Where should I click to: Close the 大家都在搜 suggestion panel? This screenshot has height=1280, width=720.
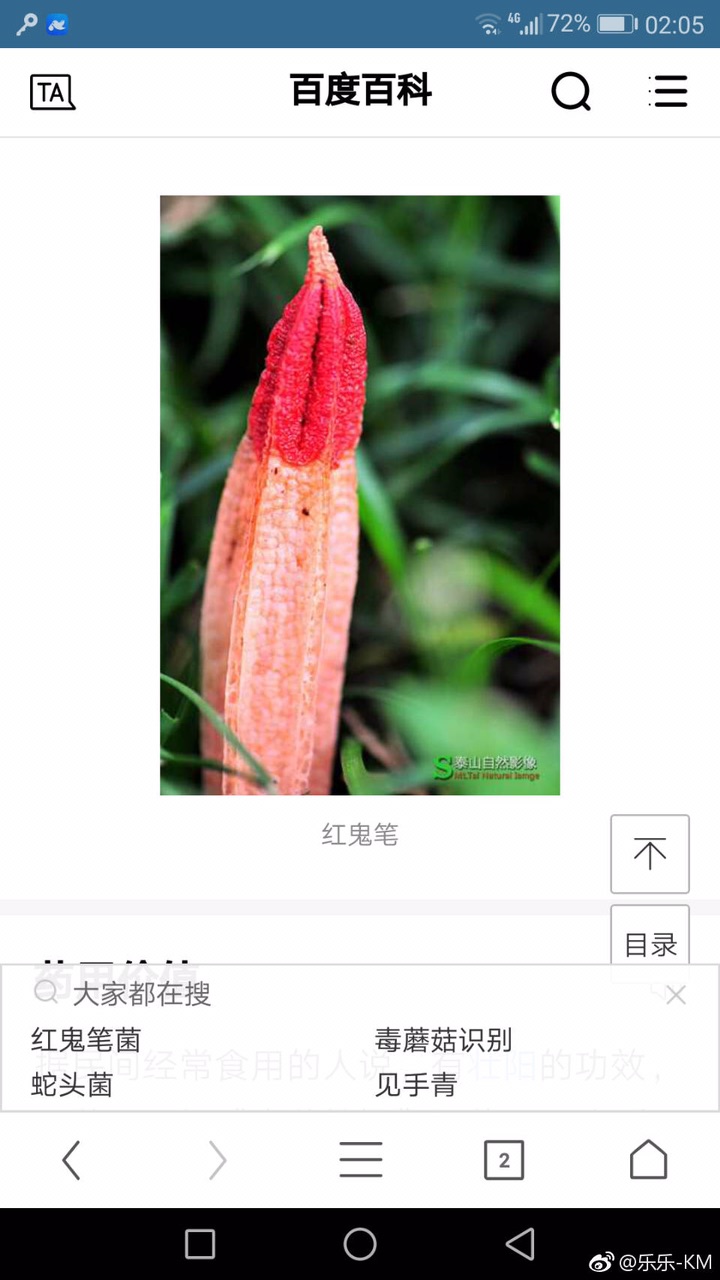pyautogui.click(x=676, y=994)
